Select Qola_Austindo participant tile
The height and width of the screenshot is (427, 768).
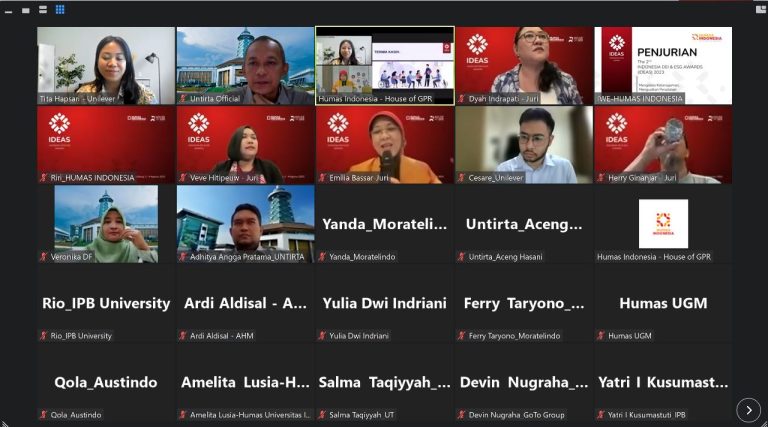(106, 382)
